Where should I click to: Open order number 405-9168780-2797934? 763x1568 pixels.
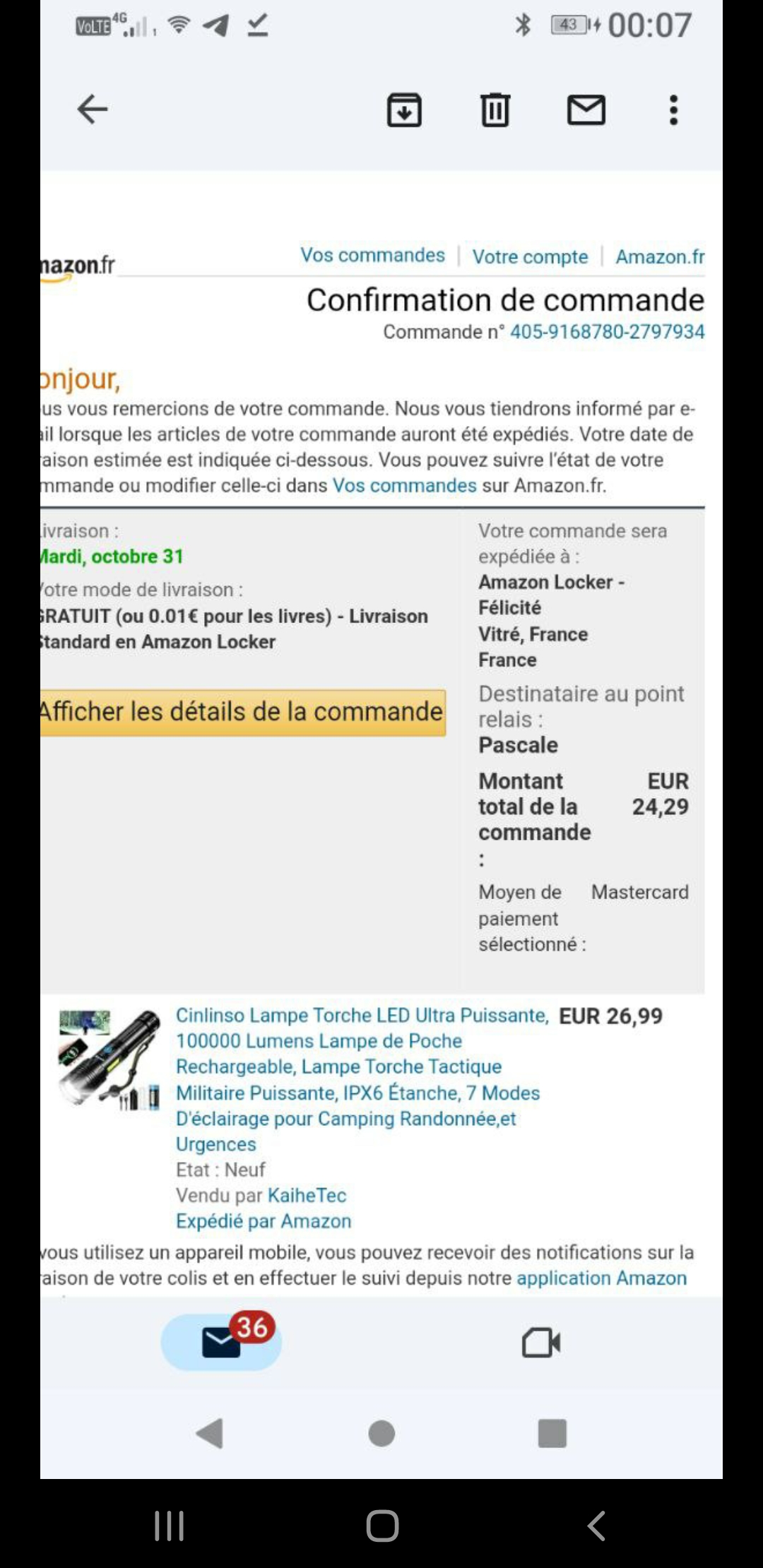[x=607, y=332]
